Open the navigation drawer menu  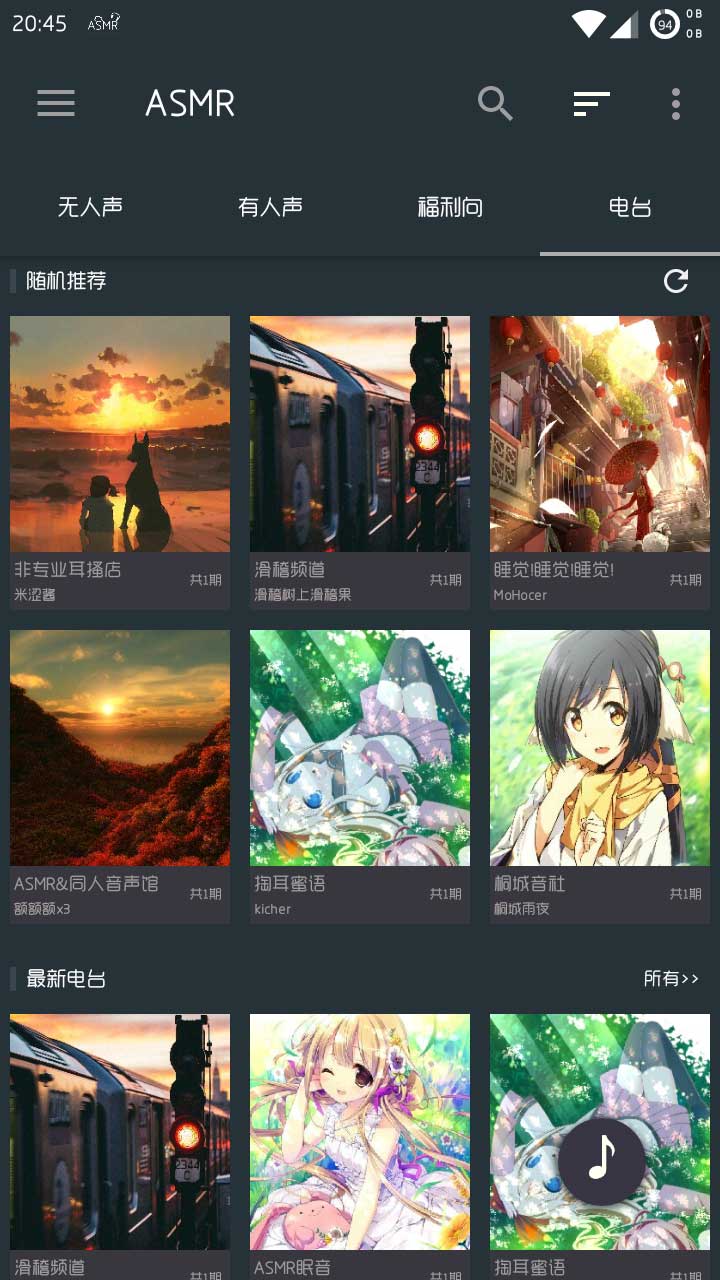coord(56,103)
